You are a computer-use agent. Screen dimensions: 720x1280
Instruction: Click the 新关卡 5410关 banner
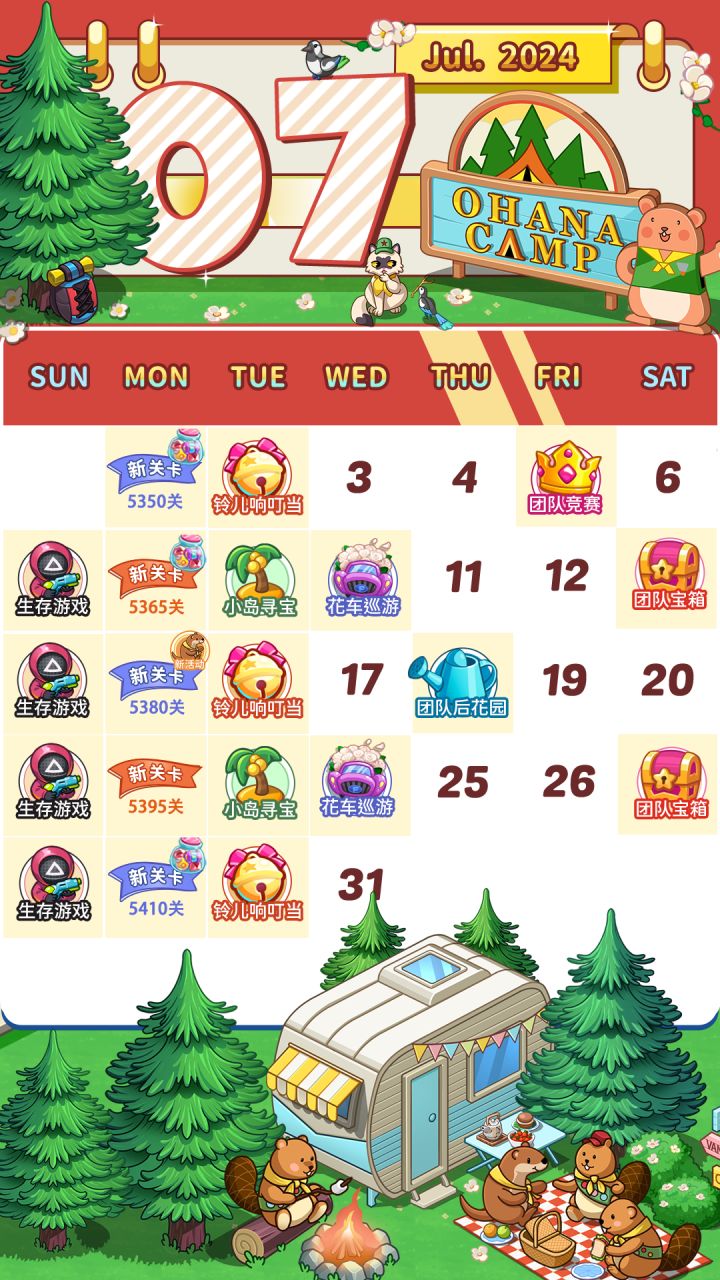click(x=155, y=885)
